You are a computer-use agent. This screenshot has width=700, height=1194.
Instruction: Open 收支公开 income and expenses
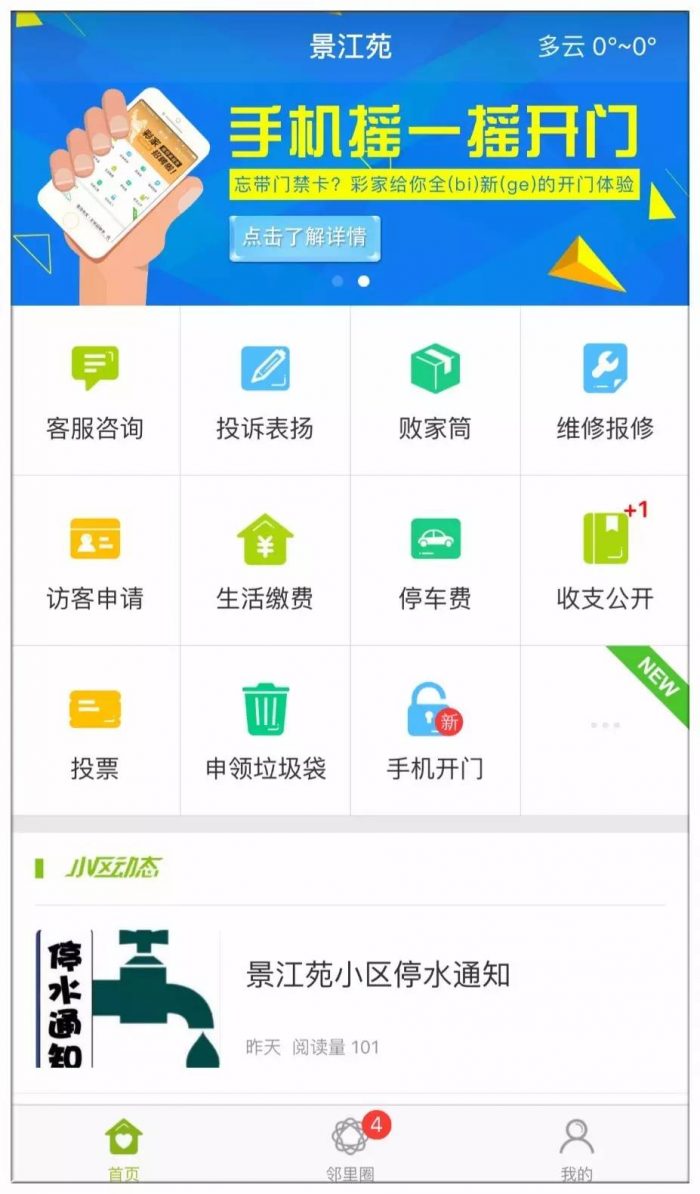click(605, 561)
